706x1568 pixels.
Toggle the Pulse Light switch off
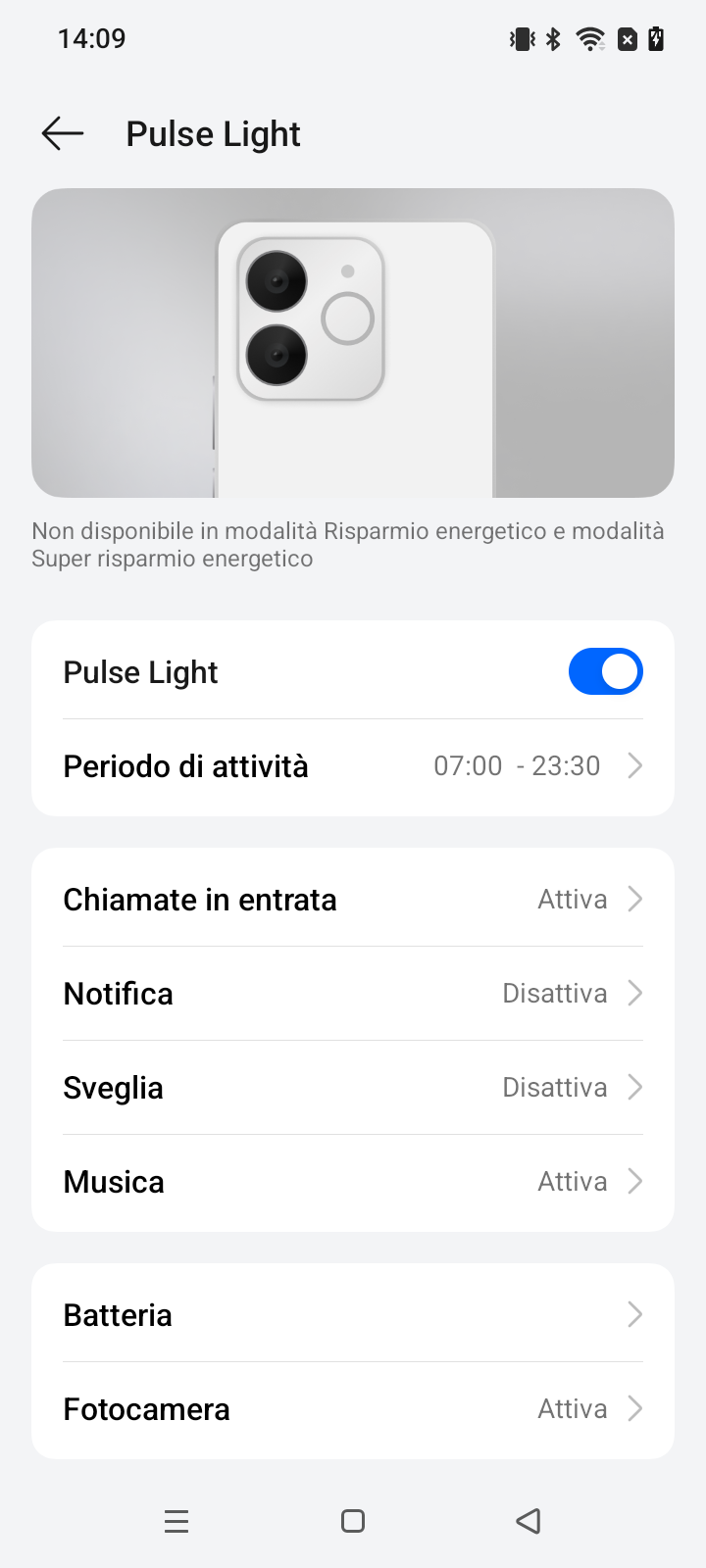[x=605, y=672]
